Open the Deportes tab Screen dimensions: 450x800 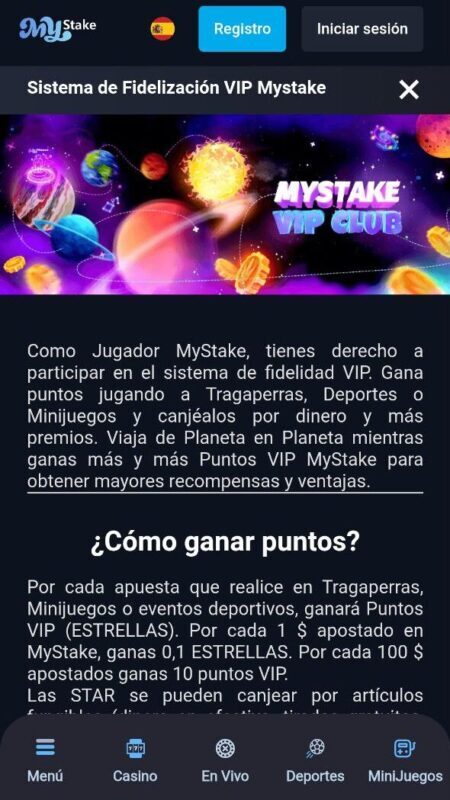315,760
